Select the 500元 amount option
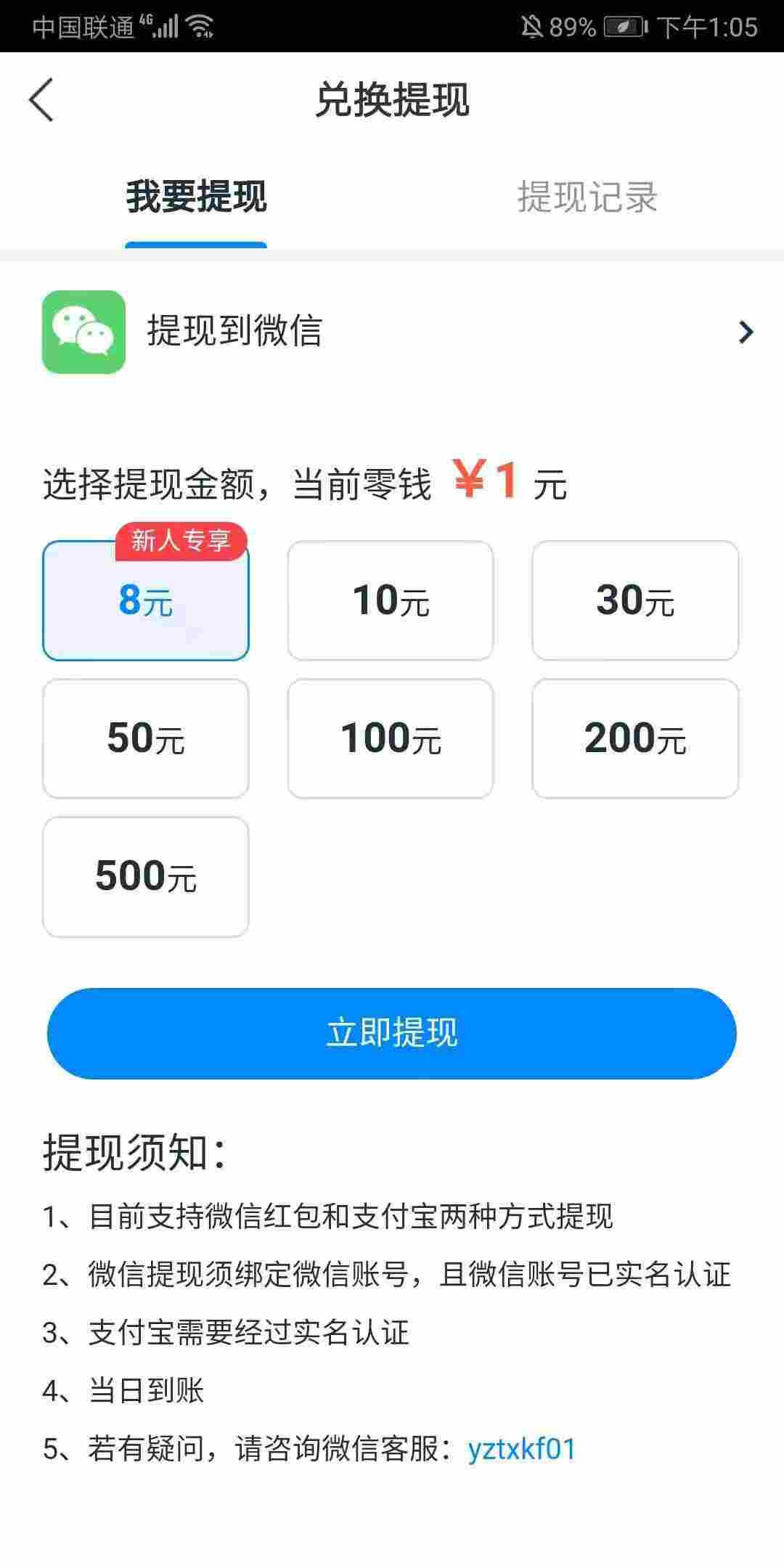Screen dimensions: 784x1568 click(146, 877)
